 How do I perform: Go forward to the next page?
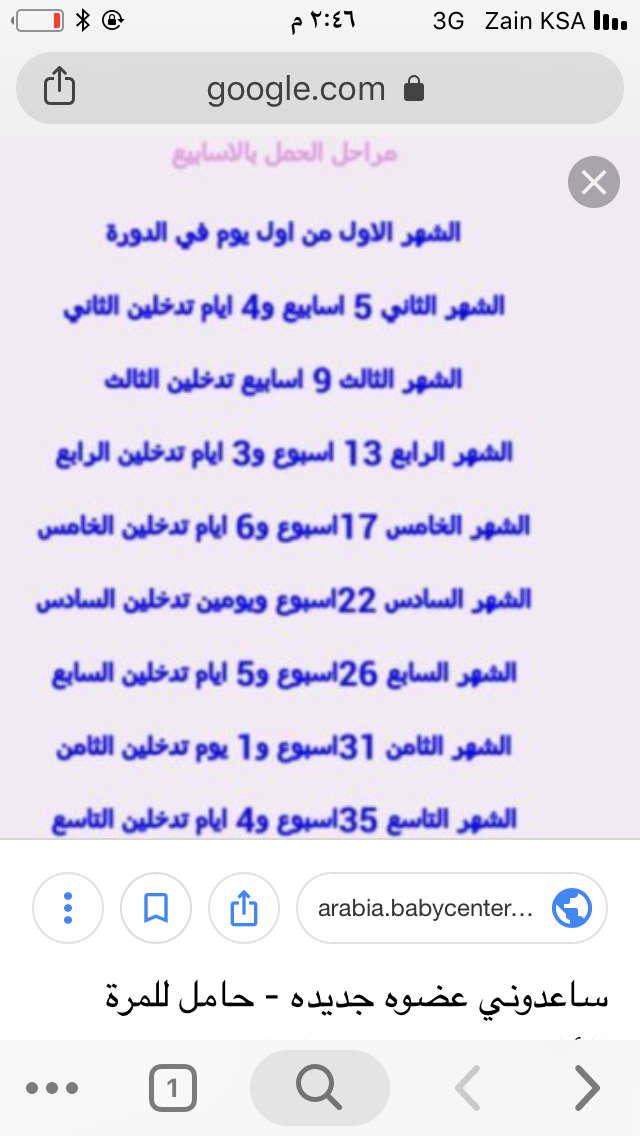pos(586,1088)
